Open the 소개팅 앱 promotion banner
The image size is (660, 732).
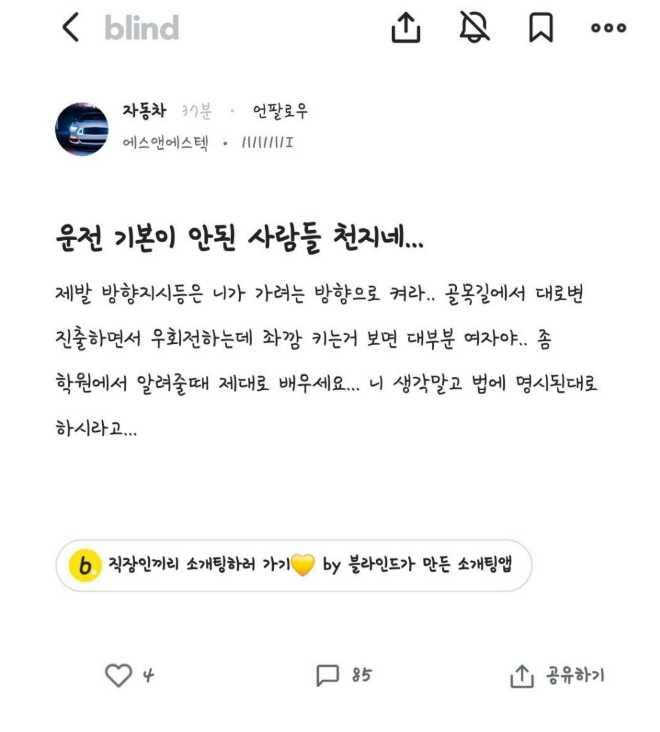[293, 566]
